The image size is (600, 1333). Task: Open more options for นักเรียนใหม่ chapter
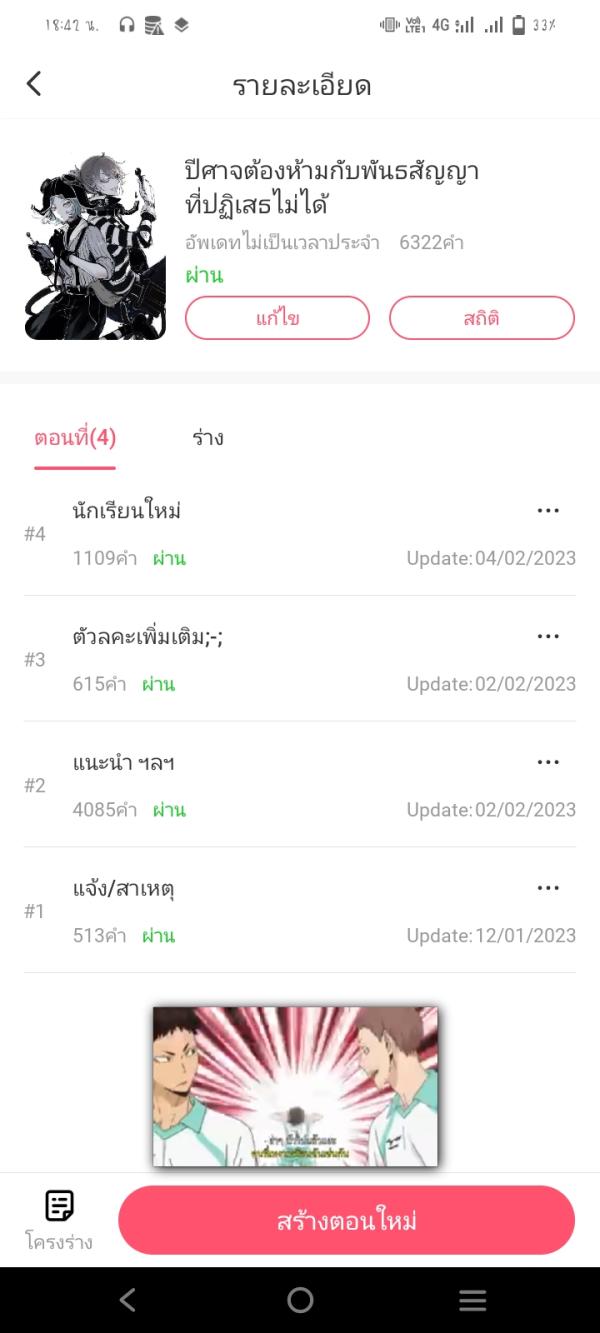(548, 511)
